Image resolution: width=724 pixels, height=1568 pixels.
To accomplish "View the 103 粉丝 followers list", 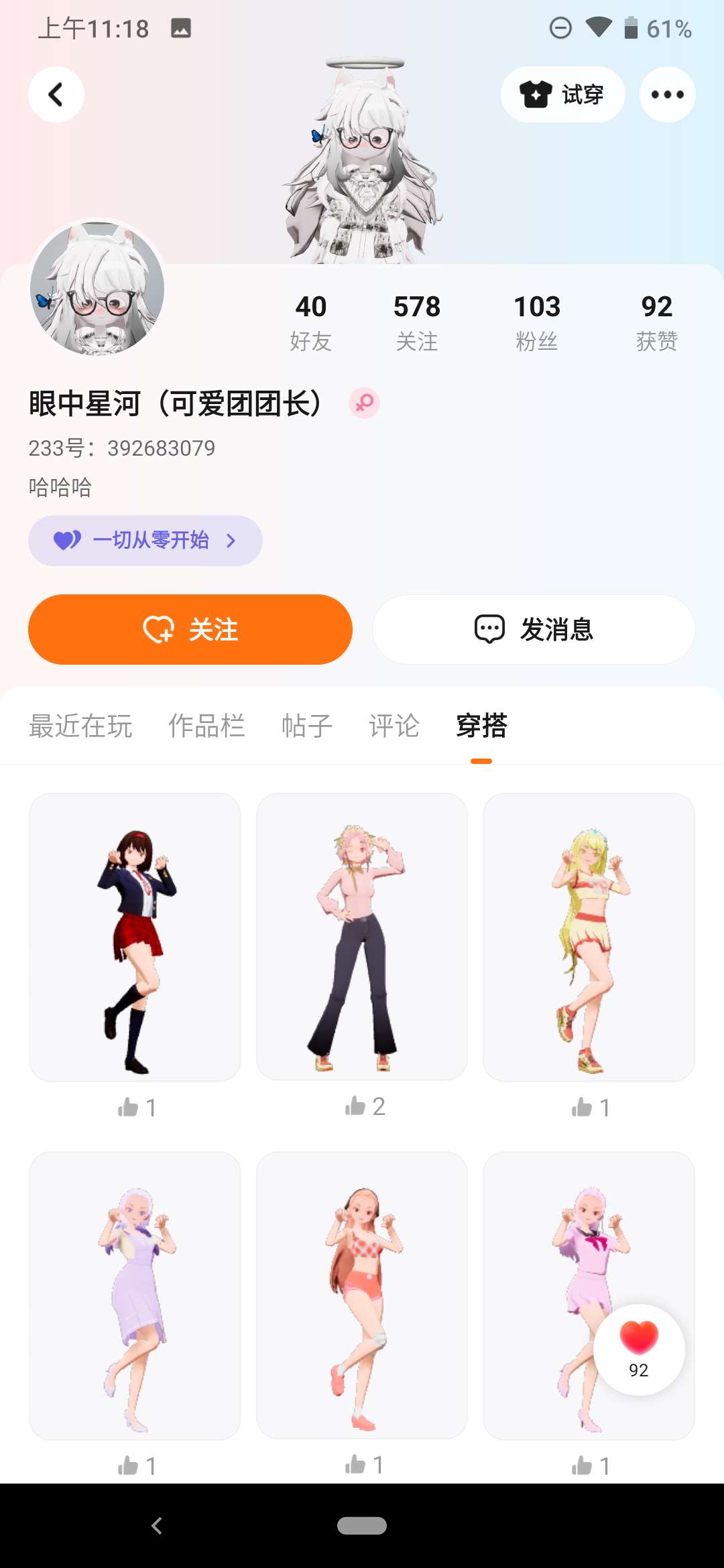I will coord(536,322).
